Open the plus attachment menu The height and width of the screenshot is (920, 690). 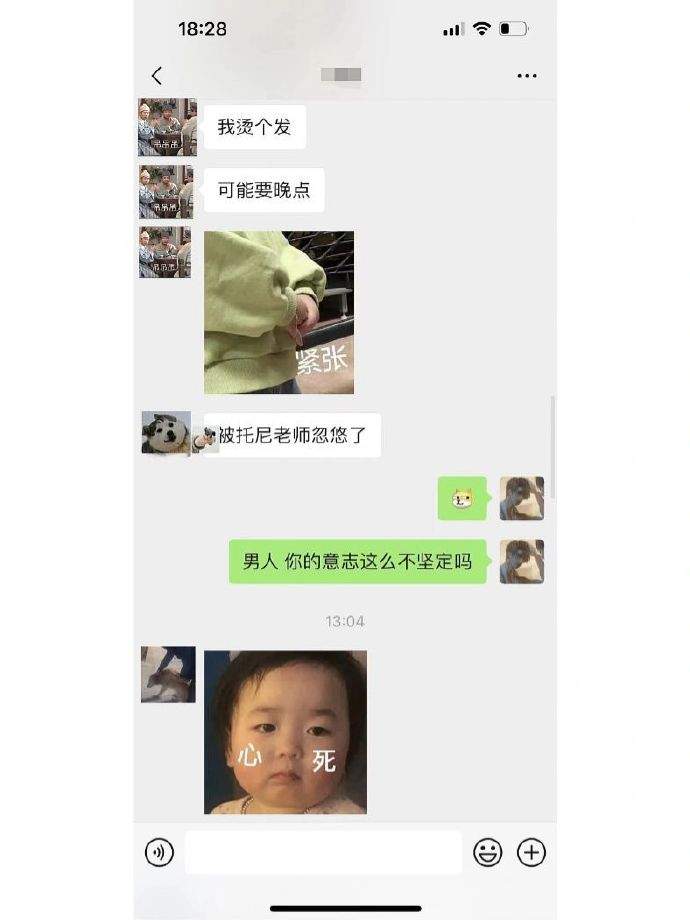531,852
